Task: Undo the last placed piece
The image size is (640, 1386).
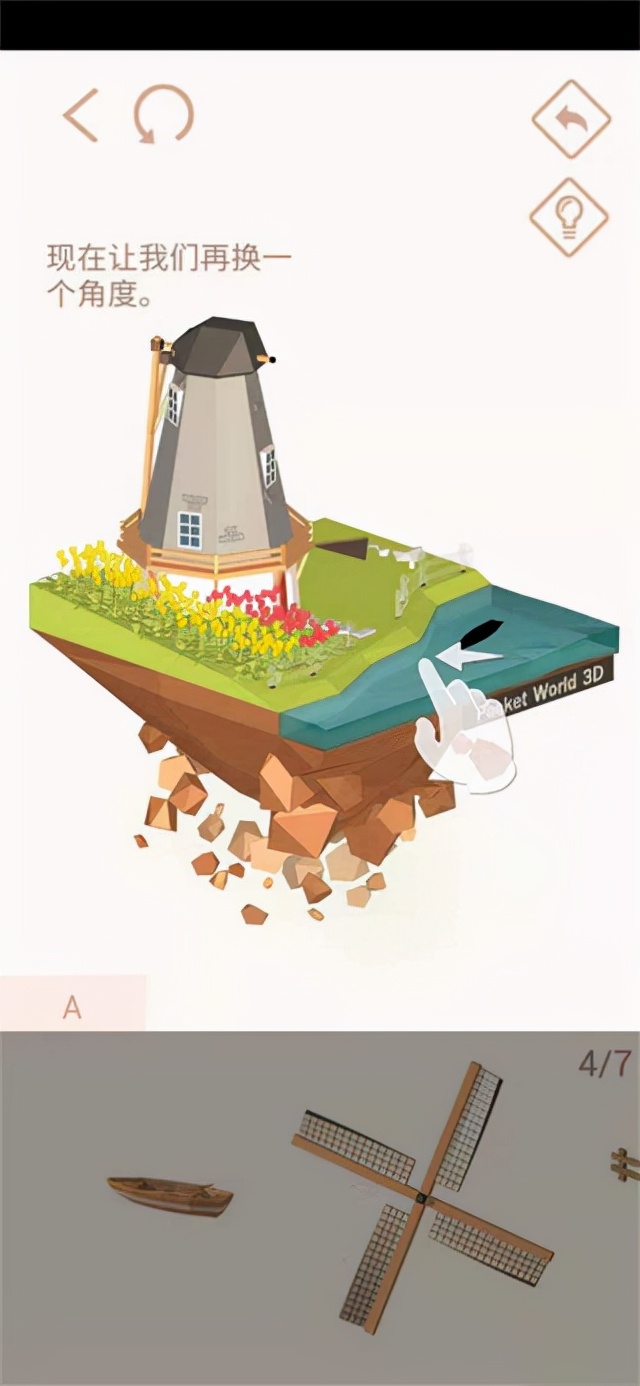Action: coord(570,119)
